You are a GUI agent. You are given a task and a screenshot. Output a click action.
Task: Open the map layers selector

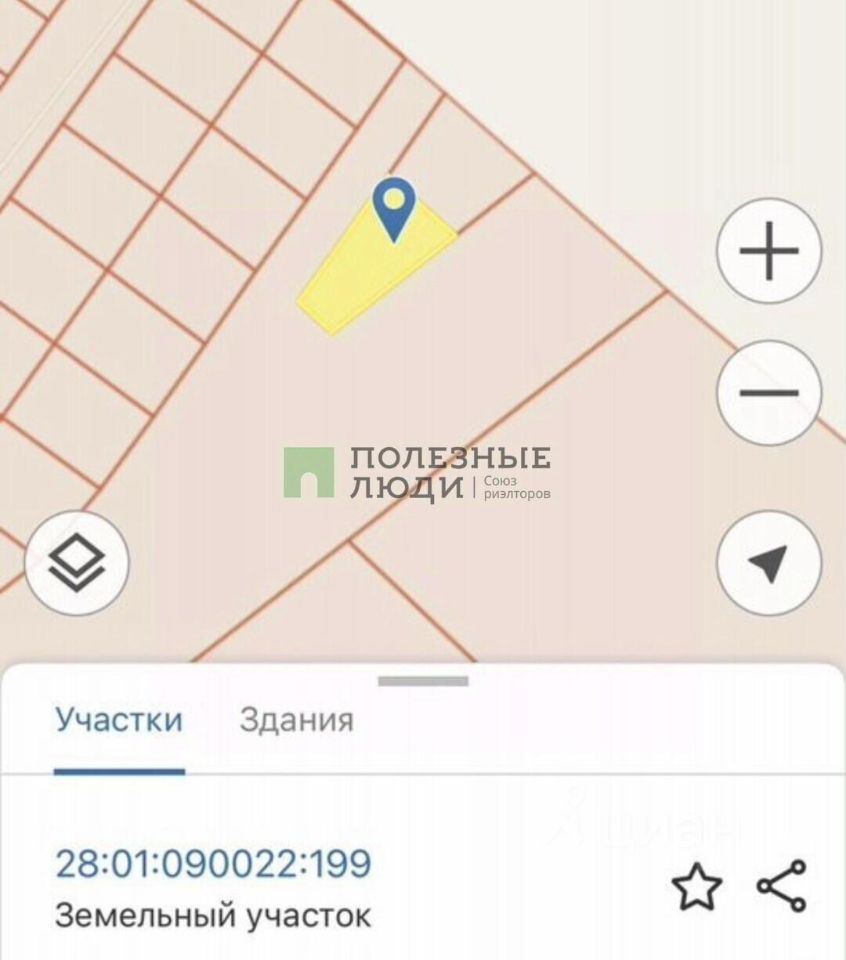click(x=77, y=563)
